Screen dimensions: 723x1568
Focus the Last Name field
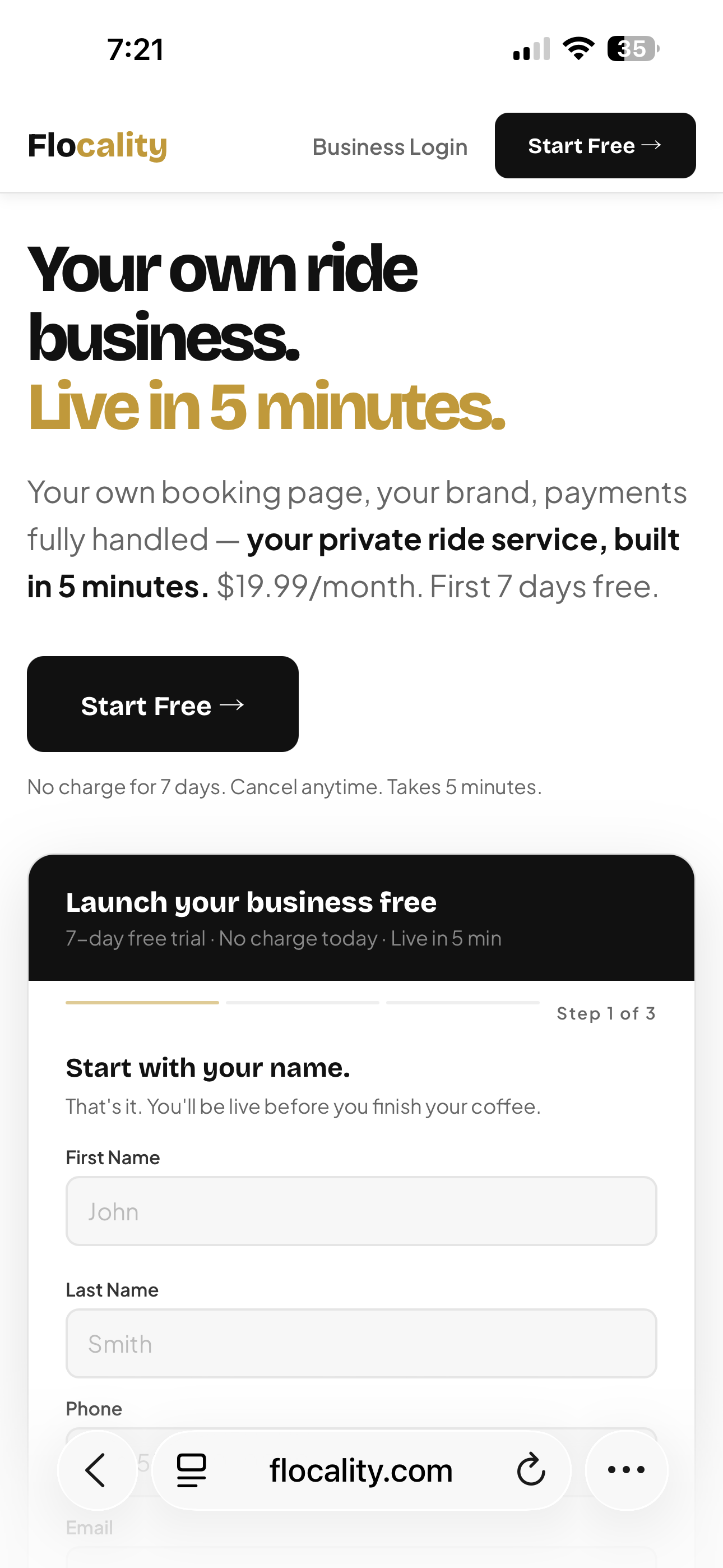pos(361,1343)
